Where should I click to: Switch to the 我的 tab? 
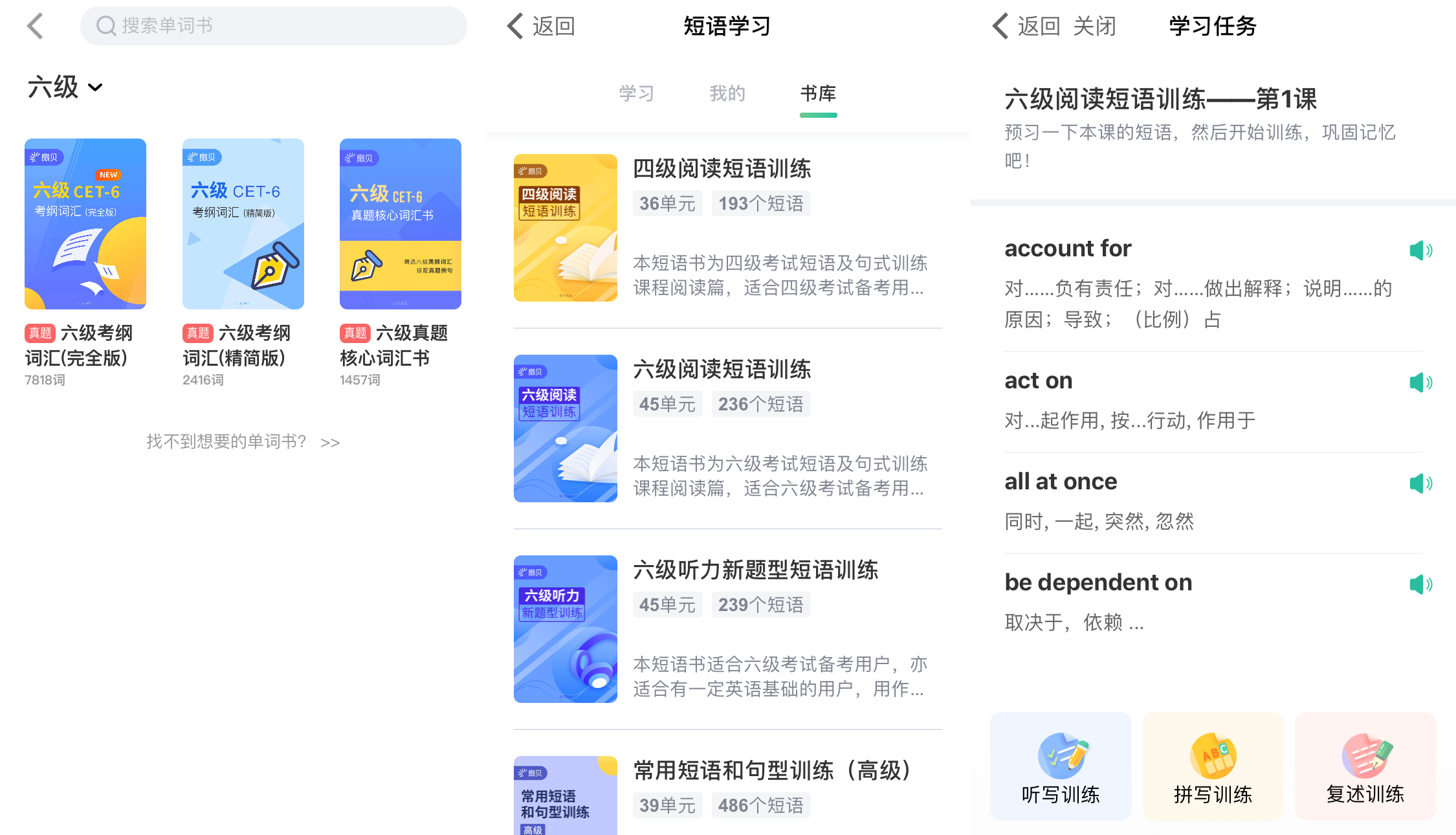point(727,94)
